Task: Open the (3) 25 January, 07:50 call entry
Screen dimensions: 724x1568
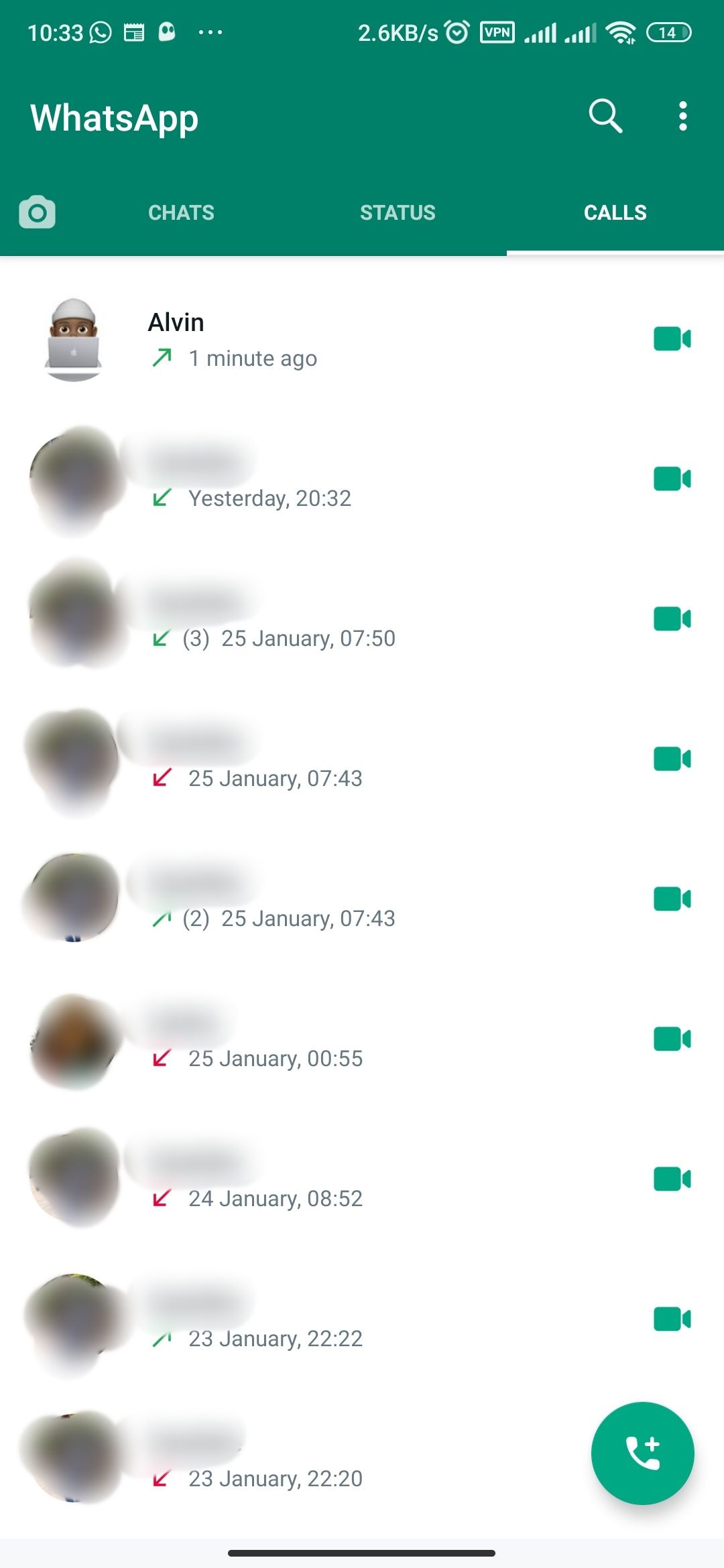Action: coord(335,620)
